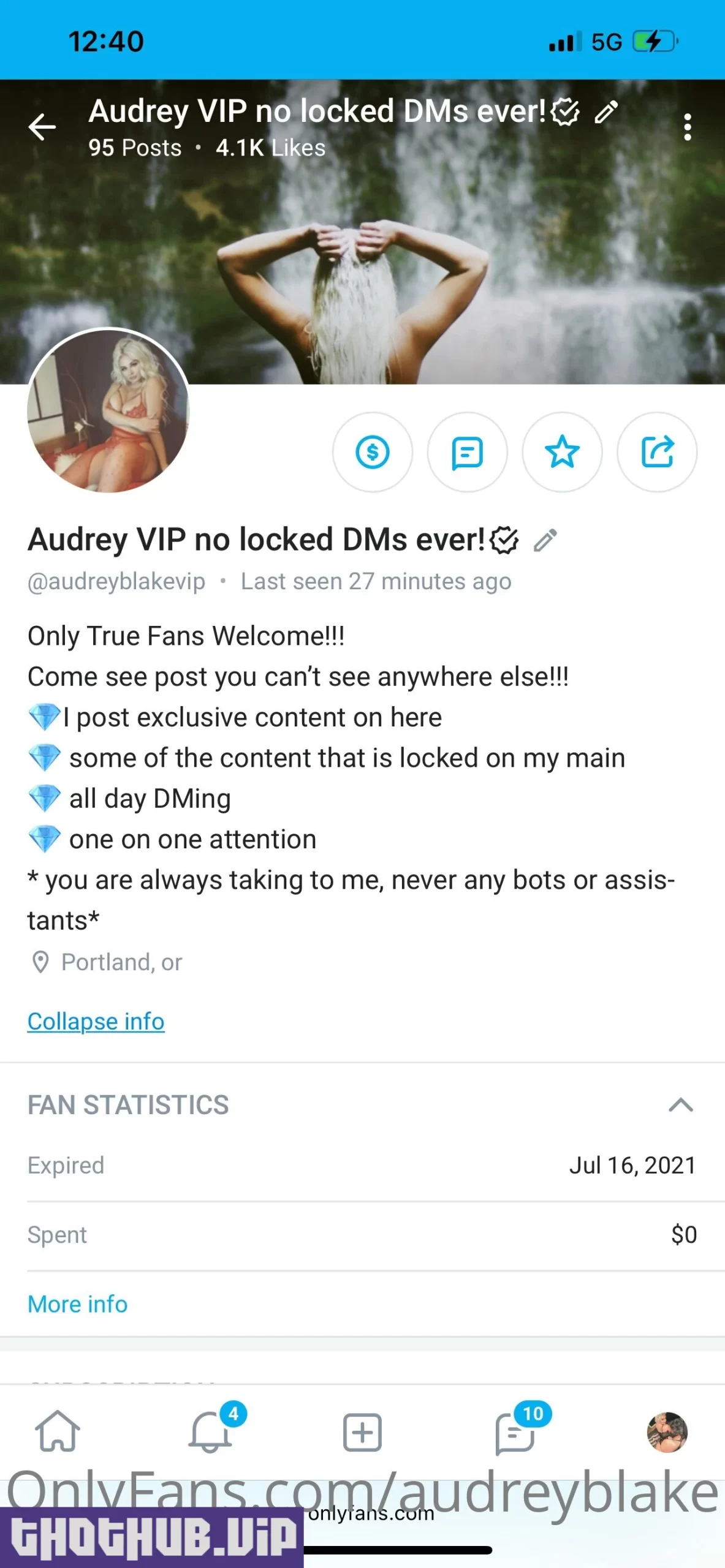
Task: Go back using the arrow icon
Action: [x=42, y=127]
